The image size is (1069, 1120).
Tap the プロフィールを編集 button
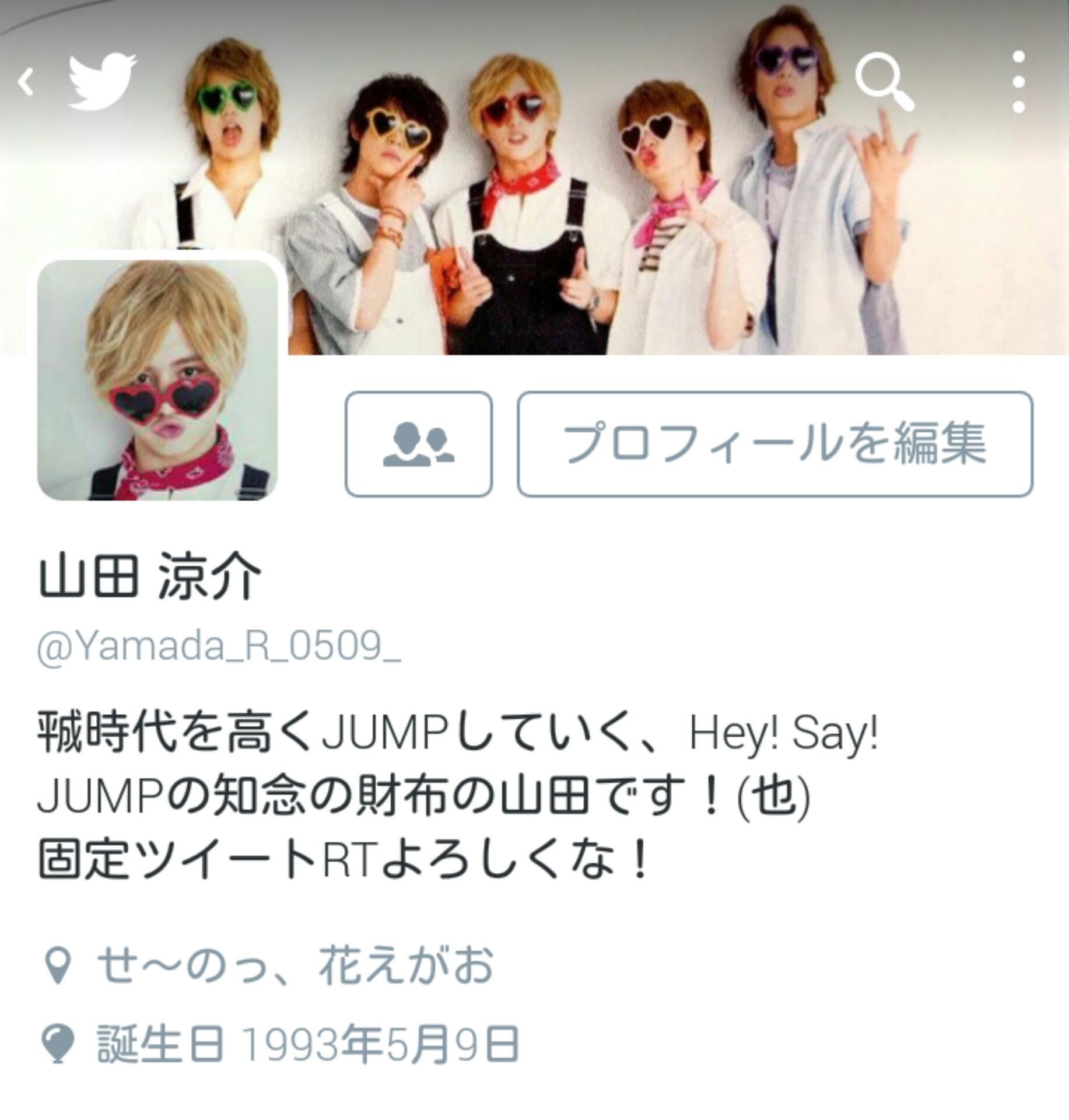coord(774,444)
